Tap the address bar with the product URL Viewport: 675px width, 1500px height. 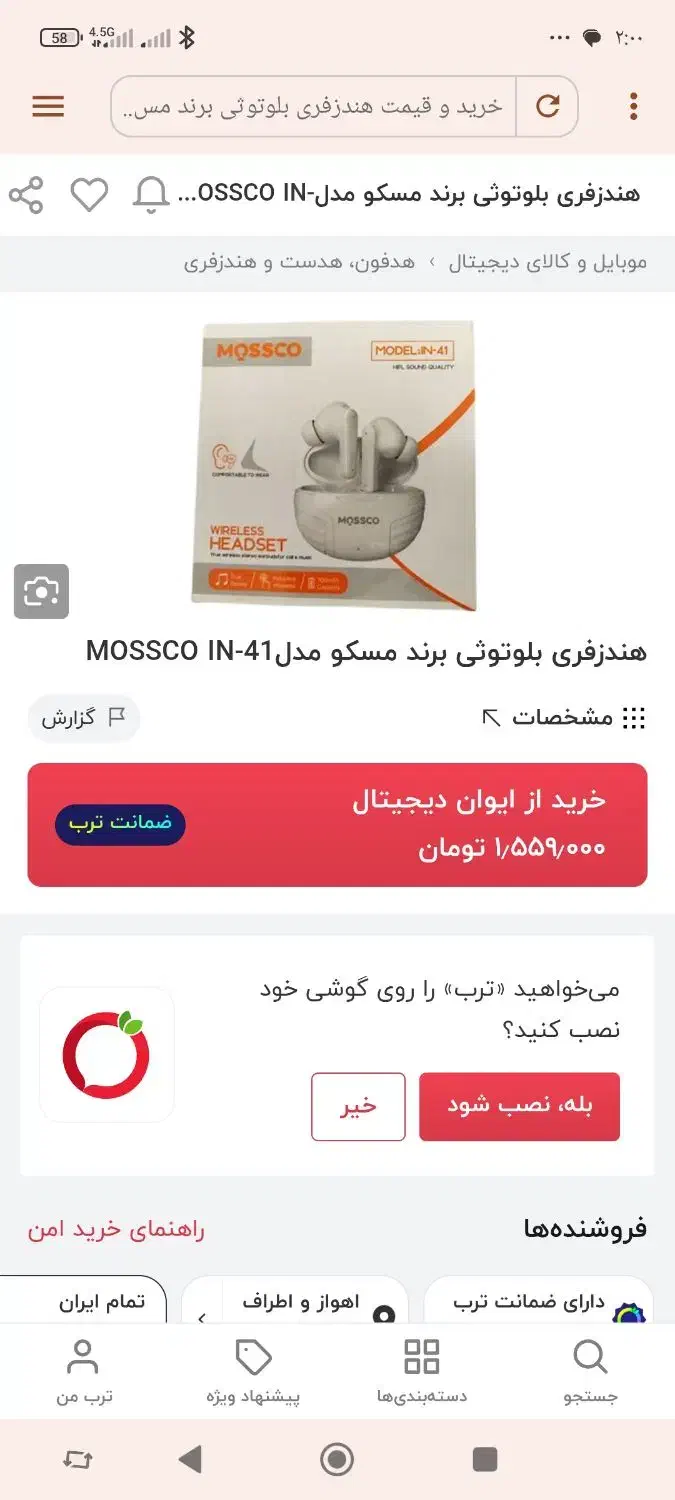[313, 106]
